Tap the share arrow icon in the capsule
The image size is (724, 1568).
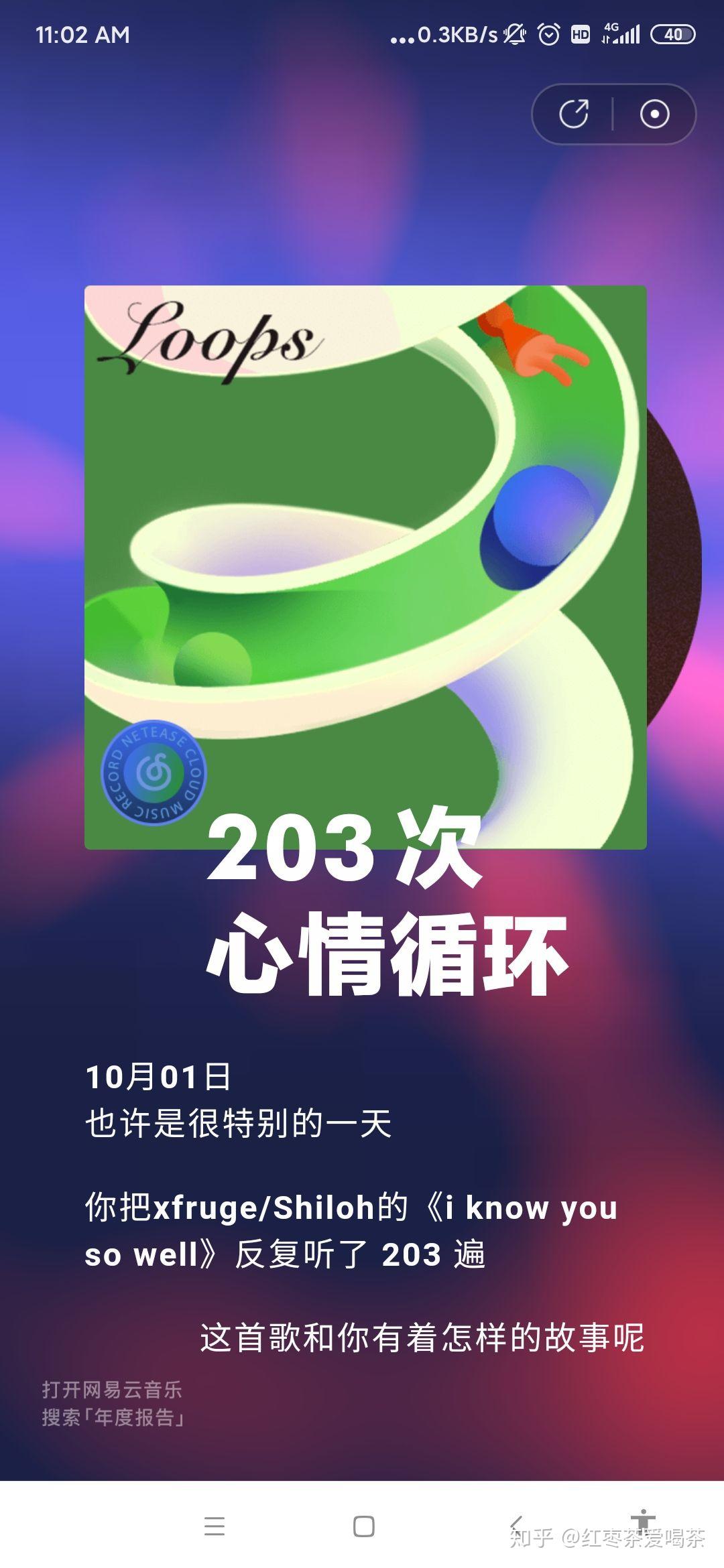point(574,113)
